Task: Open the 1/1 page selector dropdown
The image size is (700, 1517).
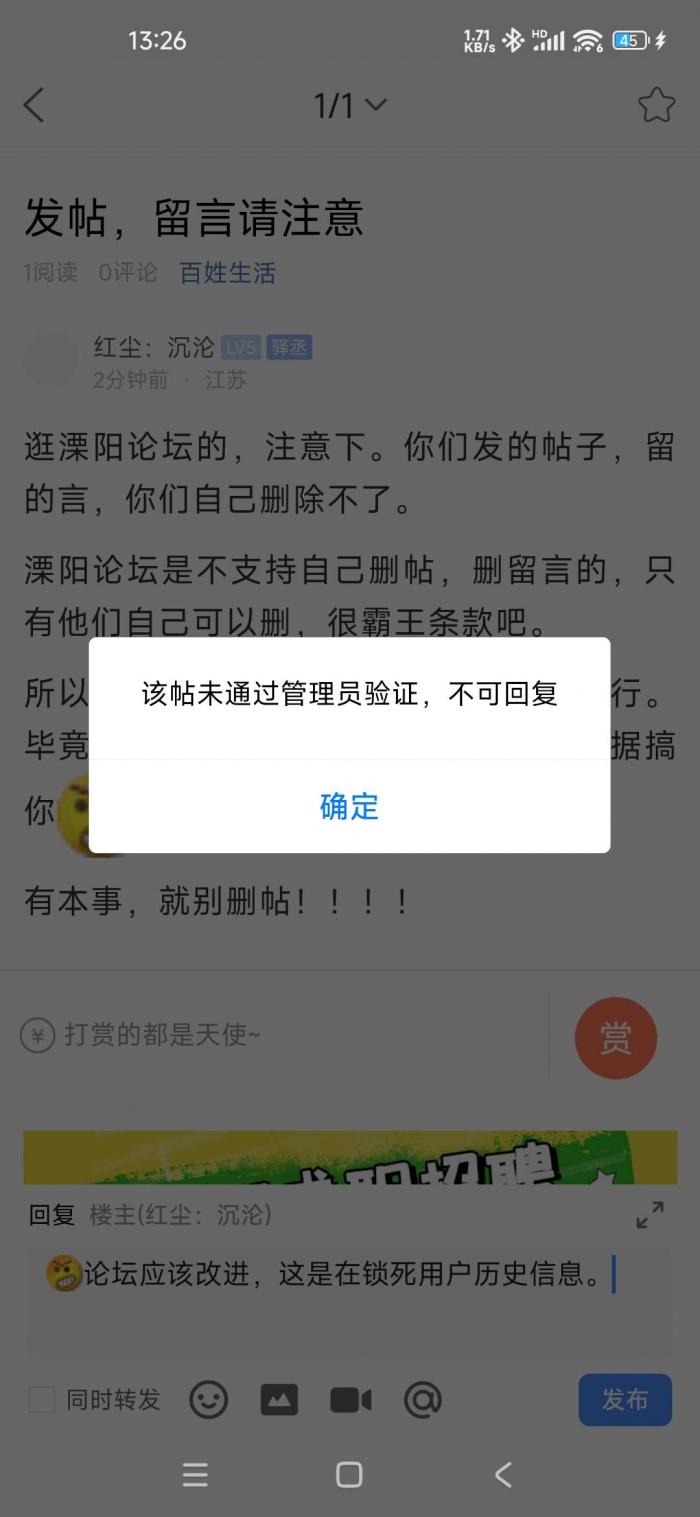Action: point(349,104)
